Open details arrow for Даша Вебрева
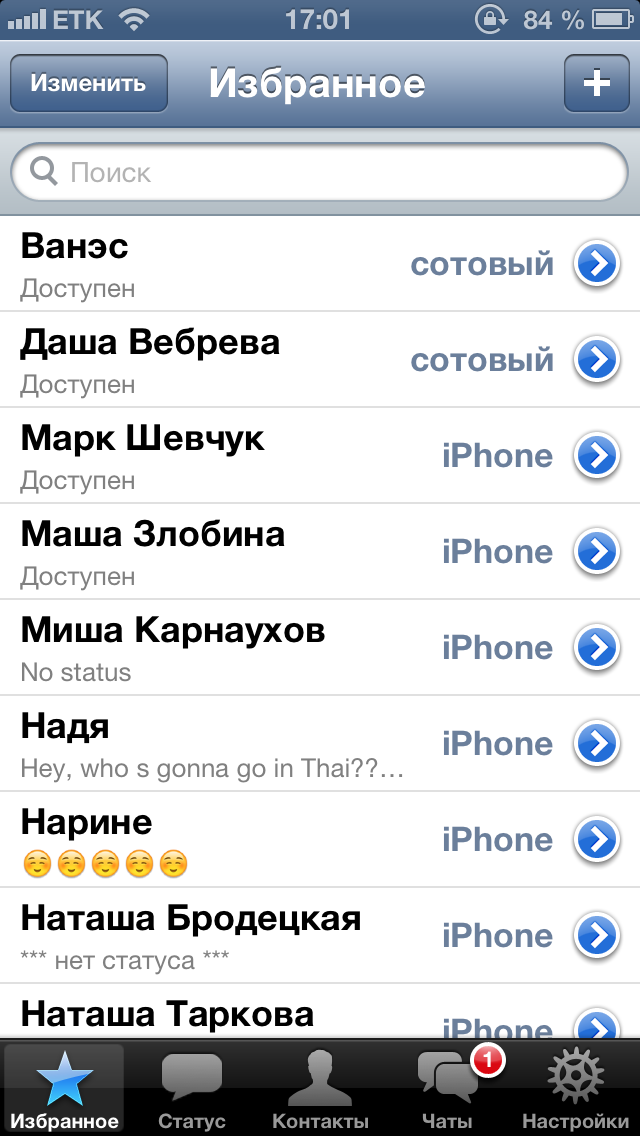 tap(597, 360)
